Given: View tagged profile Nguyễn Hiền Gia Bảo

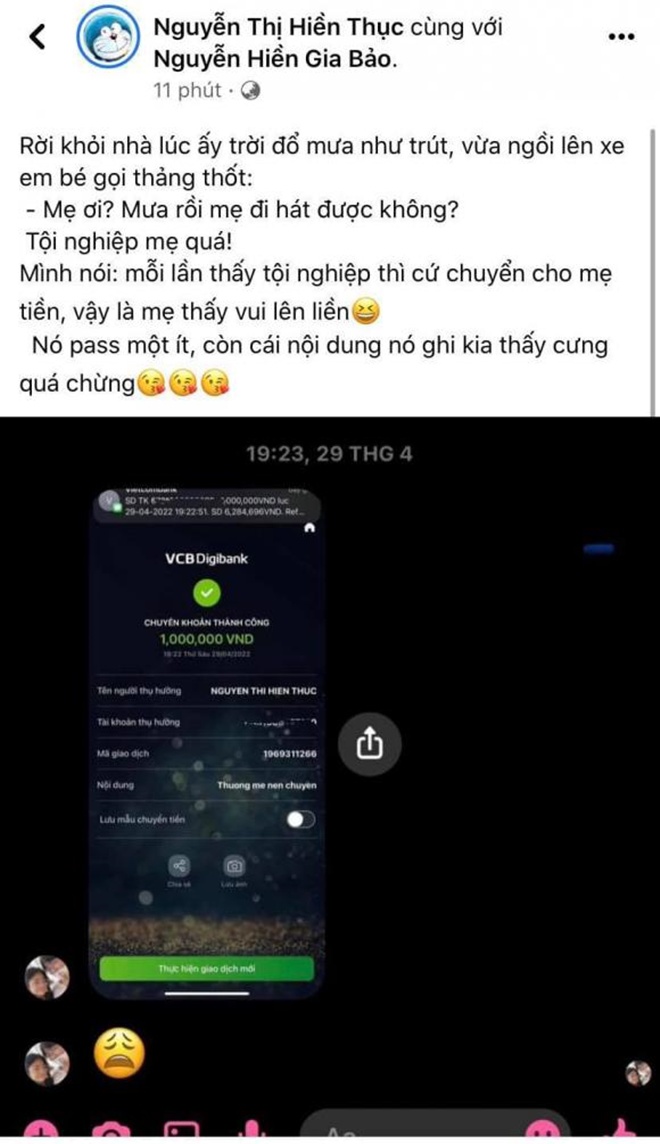Looking at the screenshot, I should tap(274, 60).
